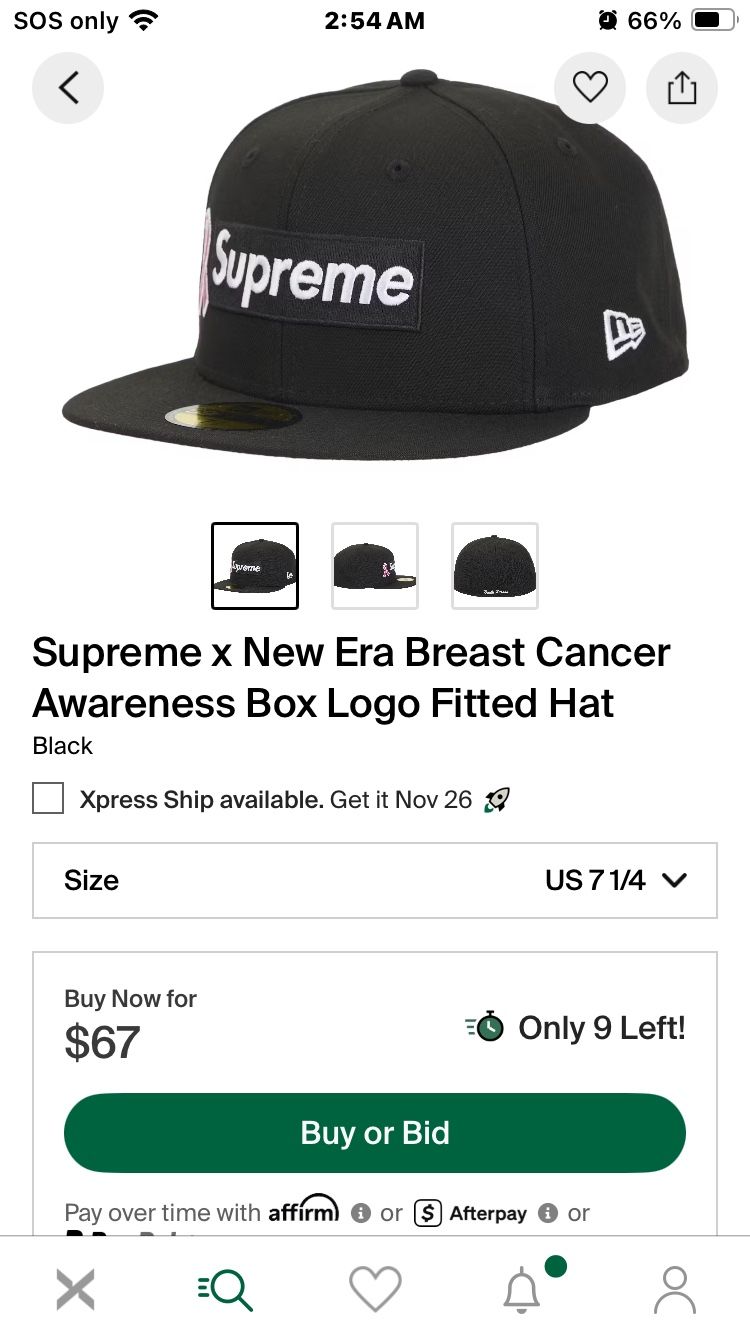Image resolution: width=750 pixels, height=1334 pixels.
Task: Toggle the favorite heart at top right
Action: pyautogui.click(x=590, y=88)
